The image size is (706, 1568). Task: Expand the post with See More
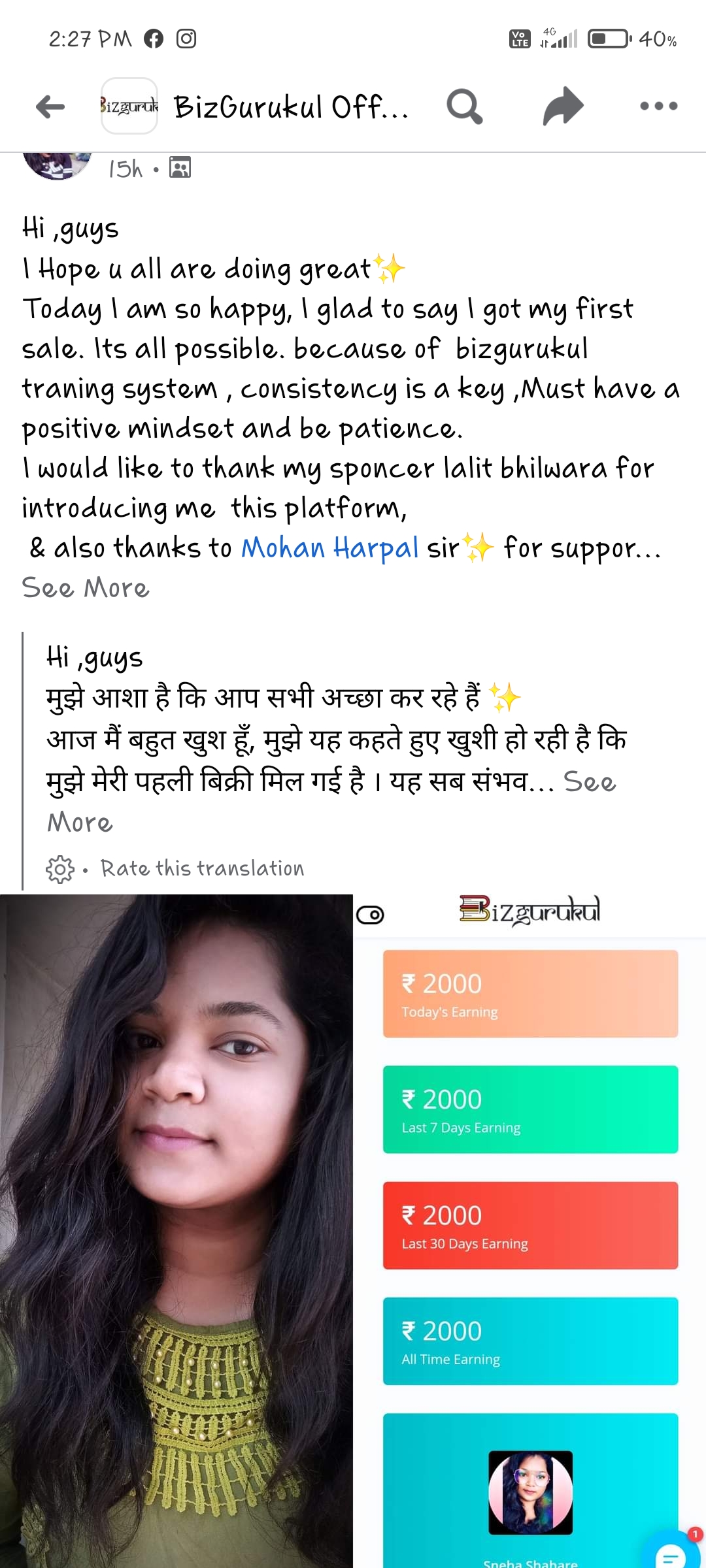[x=86, y=588]
